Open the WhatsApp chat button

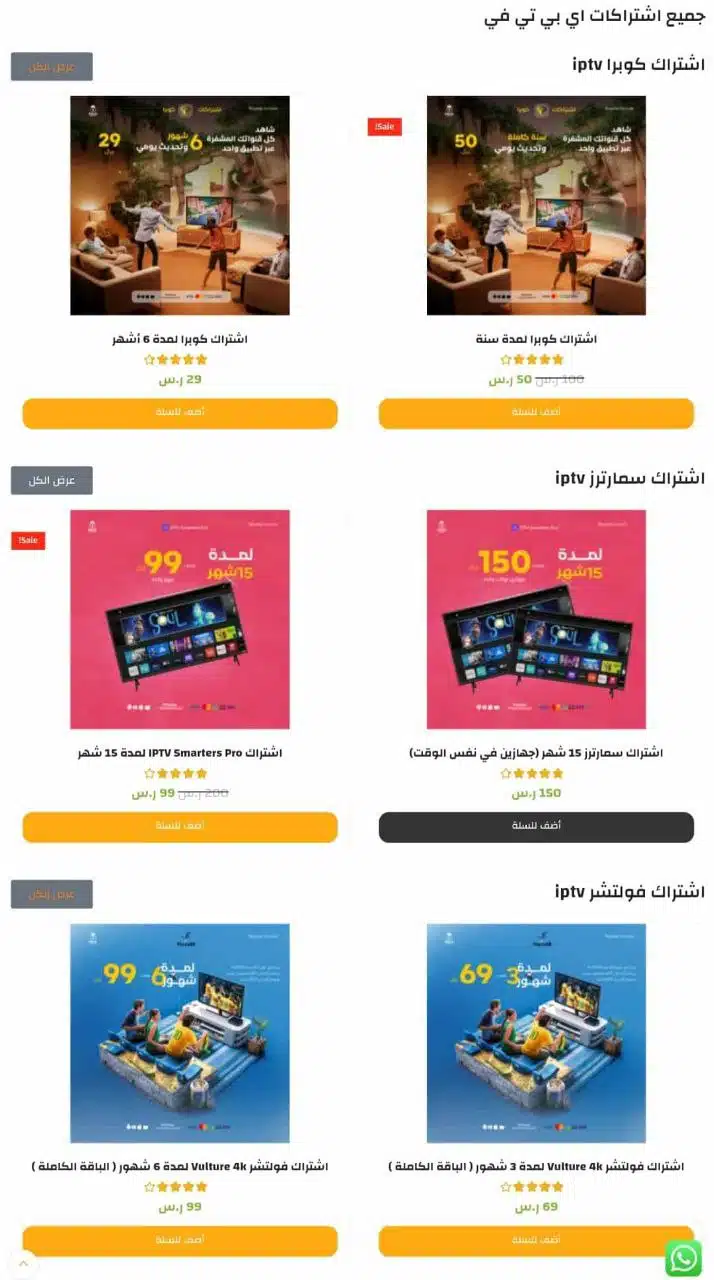[x=684, y=1257]
